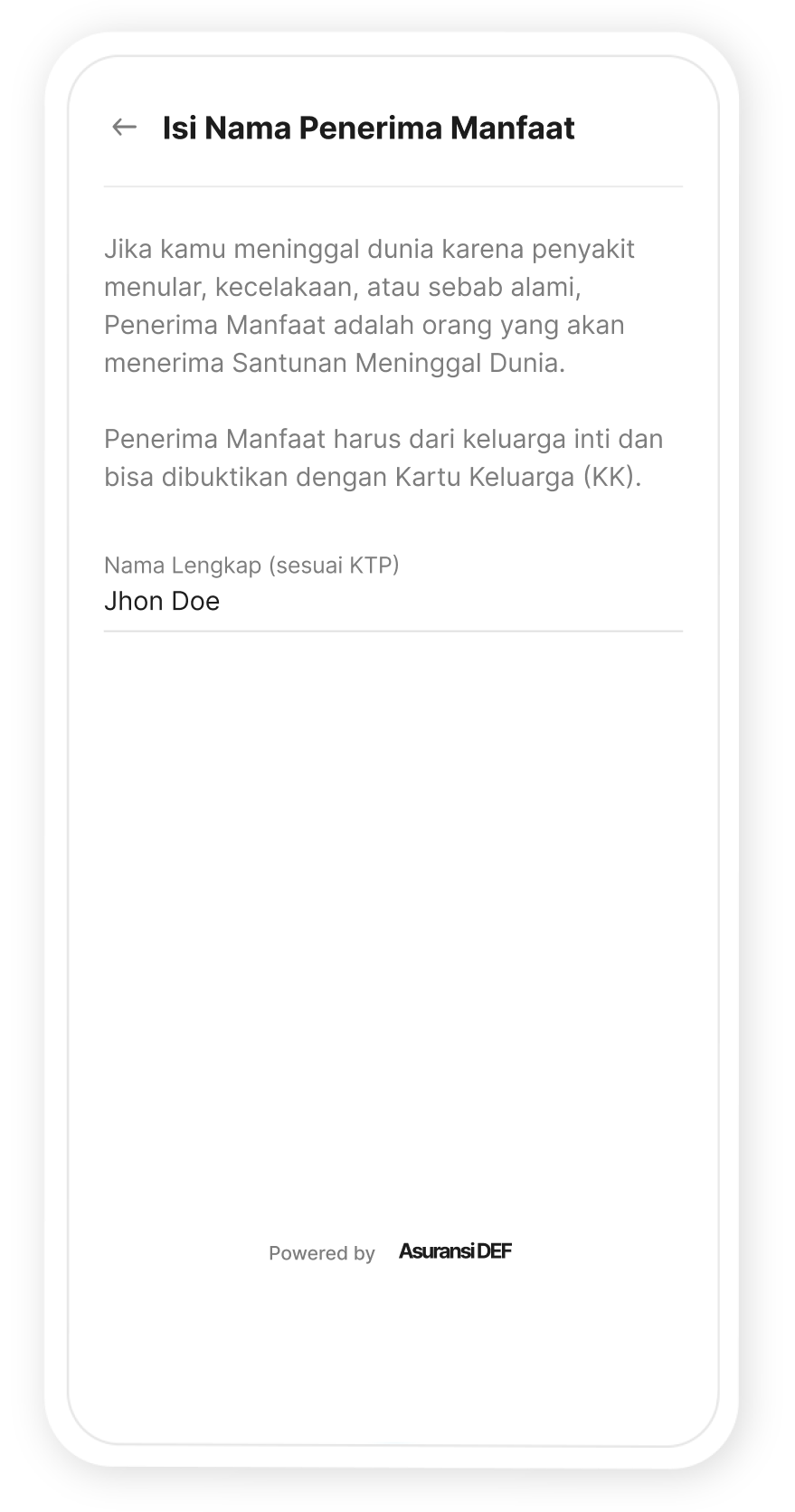Go back using the arrow icon

[124, 128]
